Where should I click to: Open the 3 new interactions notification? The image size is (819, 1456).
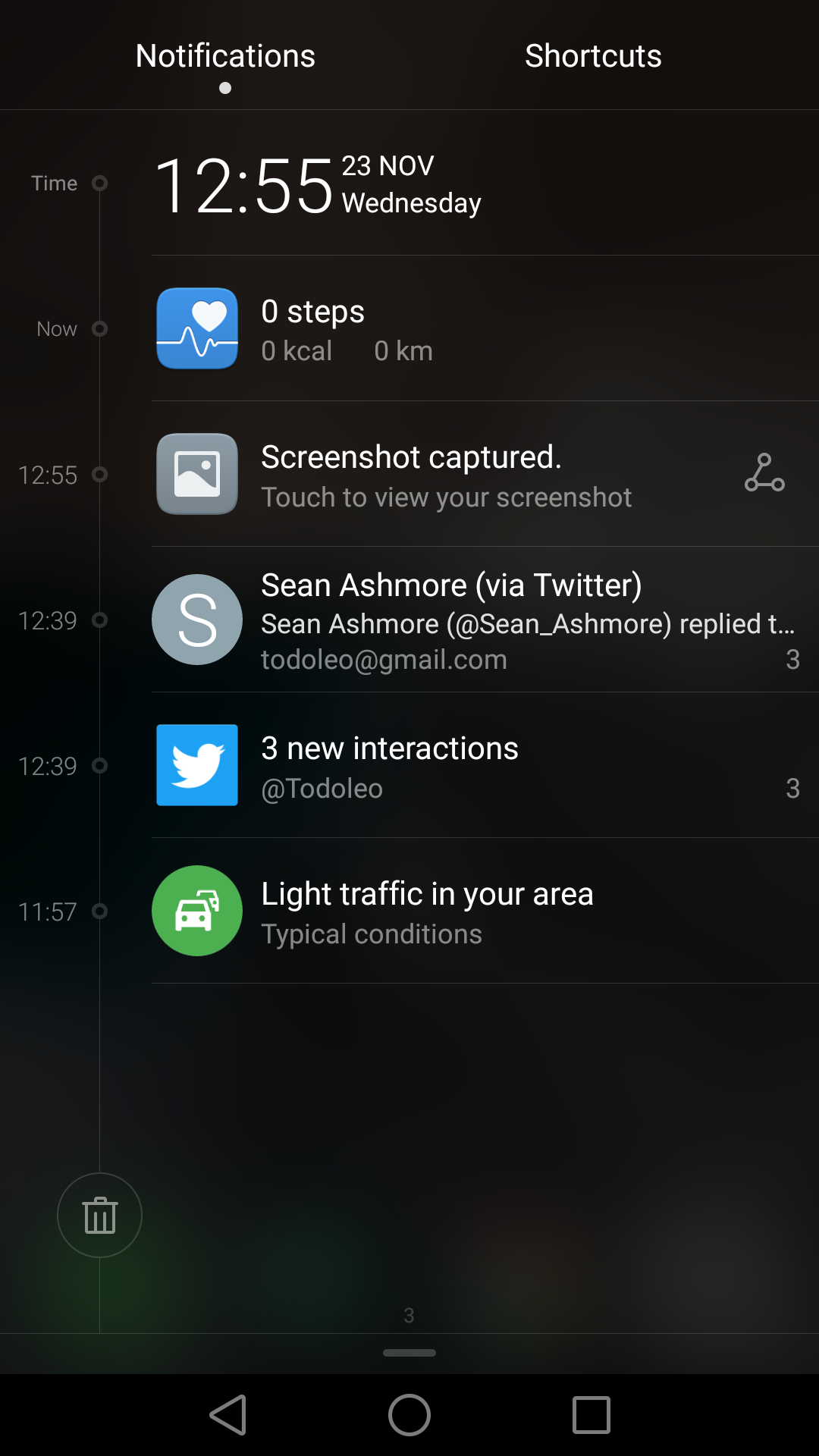485,765
